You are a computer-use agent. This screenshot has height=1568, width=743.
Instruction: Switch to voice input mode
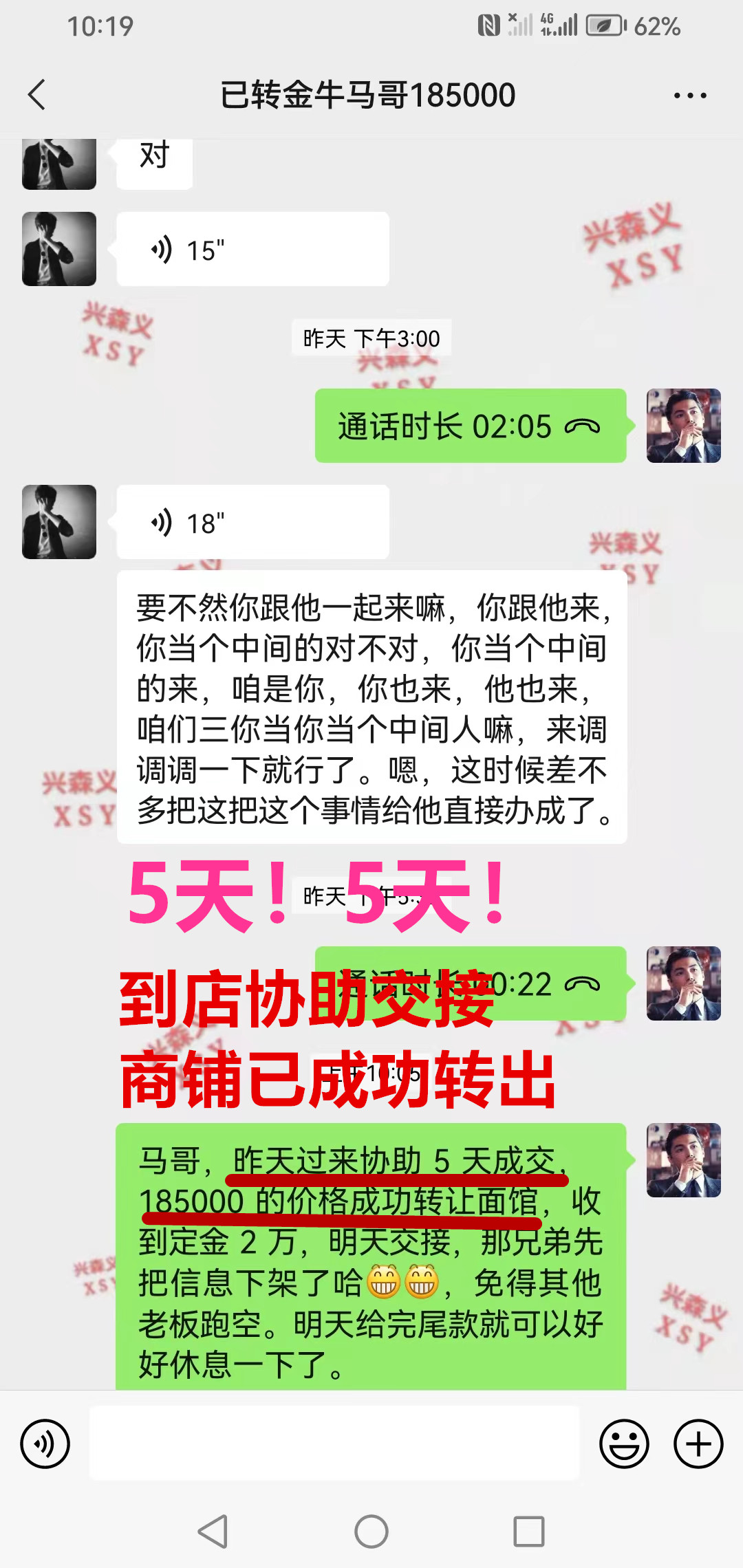pyautogui.click(x=45, y=1444)
